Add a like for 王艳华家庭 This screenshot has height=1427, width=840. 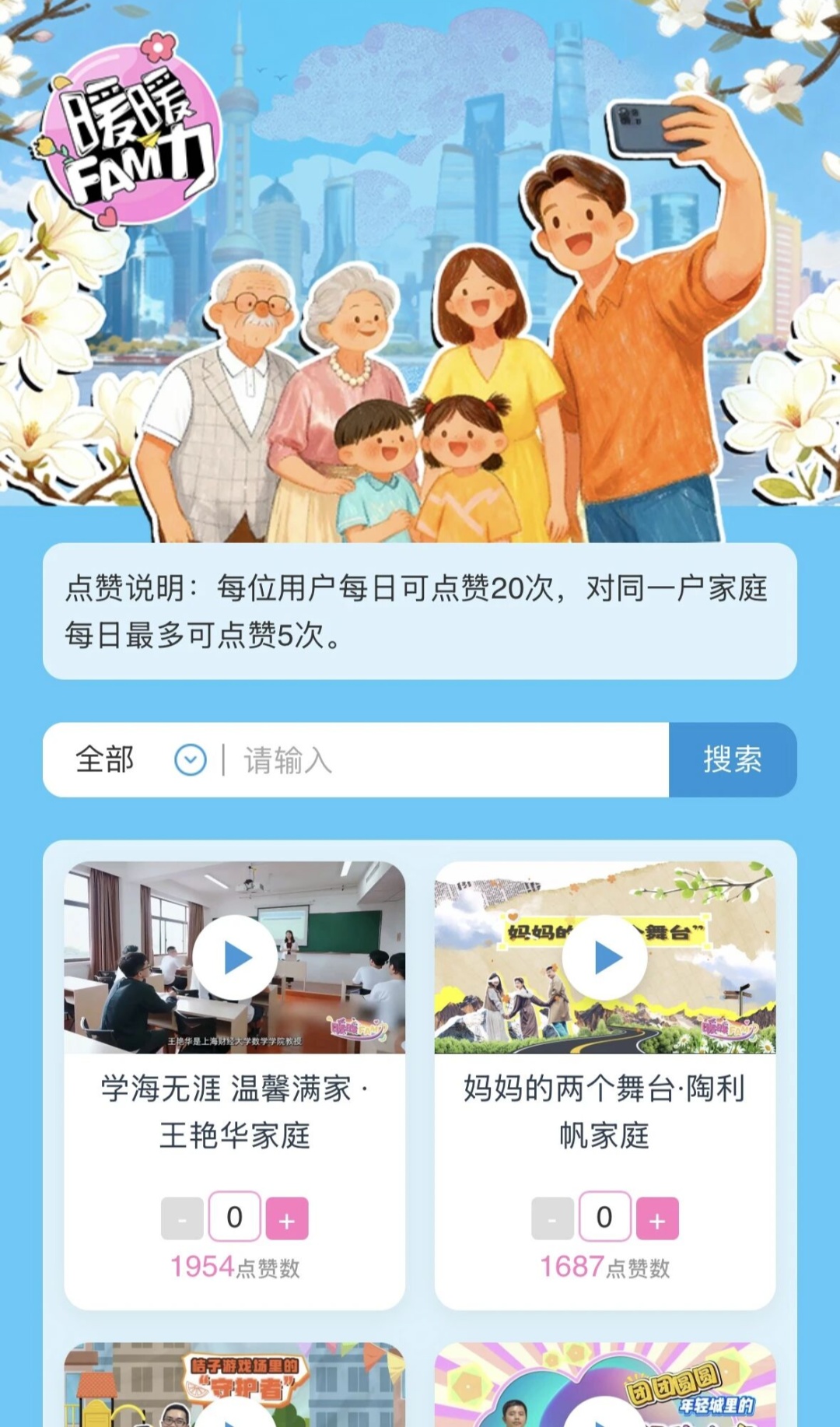287,1218
